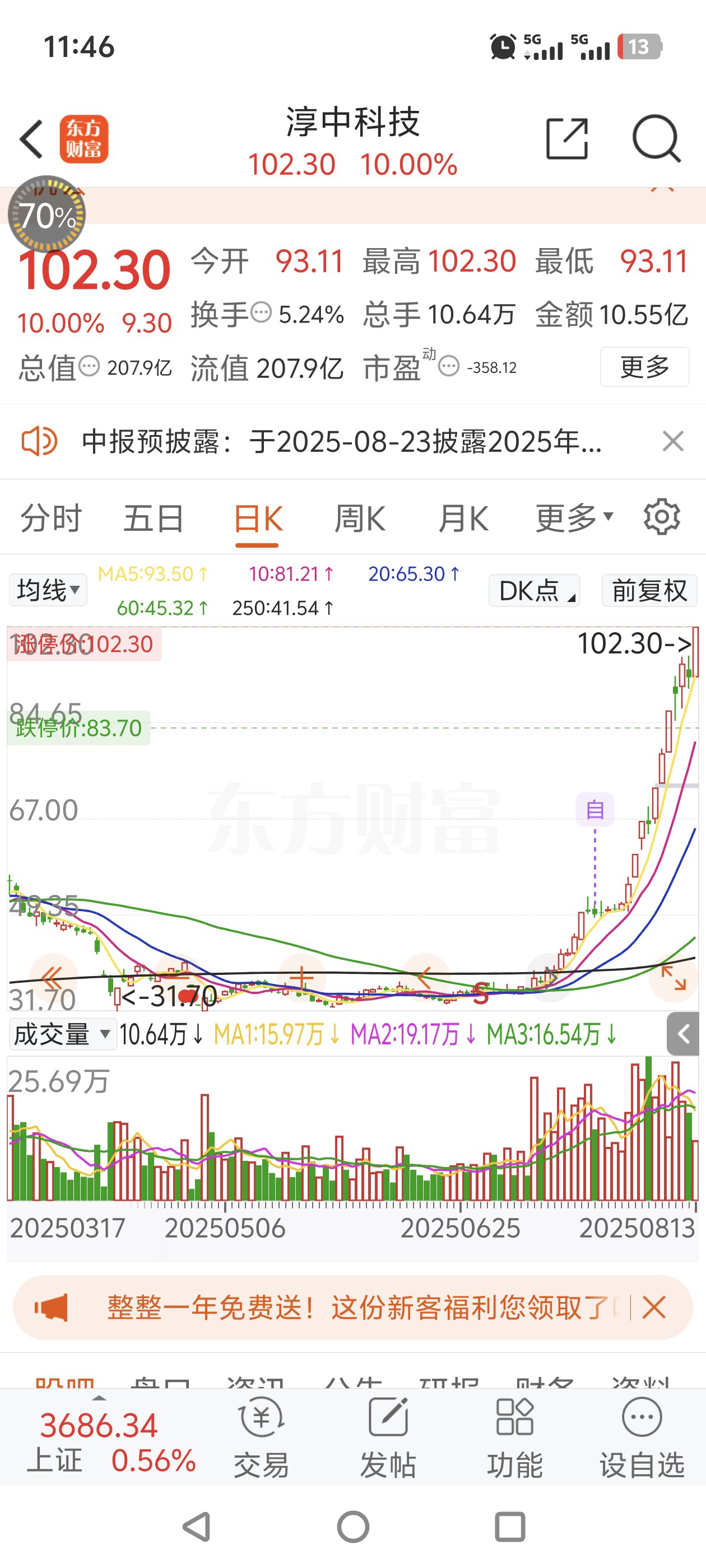Tap the DK点 option

pos(534,590)
